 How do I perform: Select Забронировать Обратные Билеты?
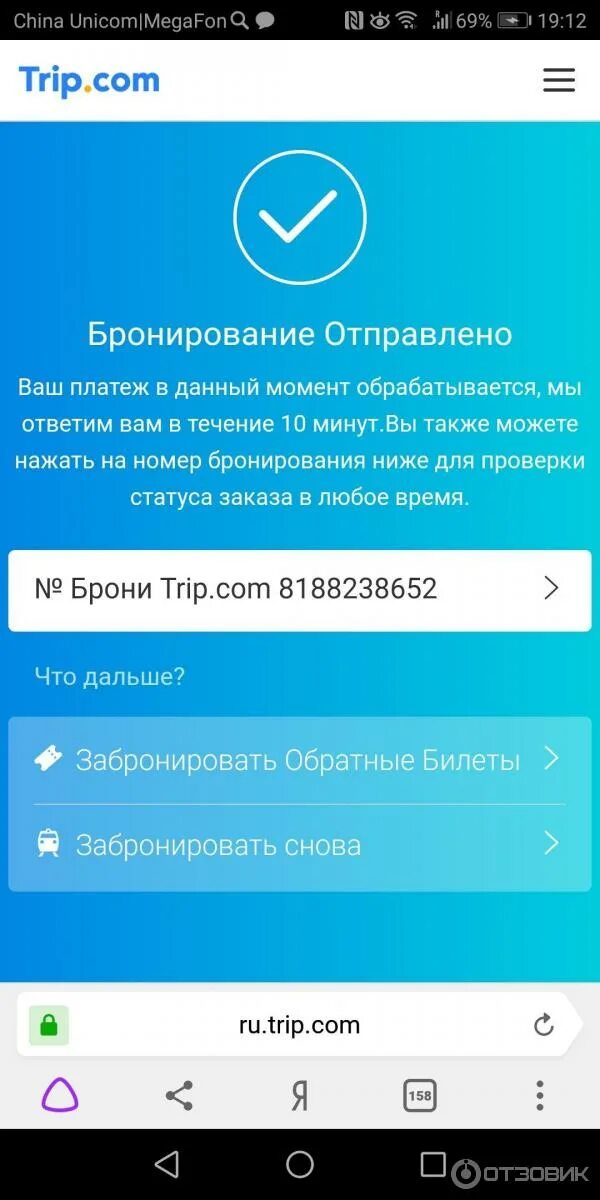click(x=300, y=761)
